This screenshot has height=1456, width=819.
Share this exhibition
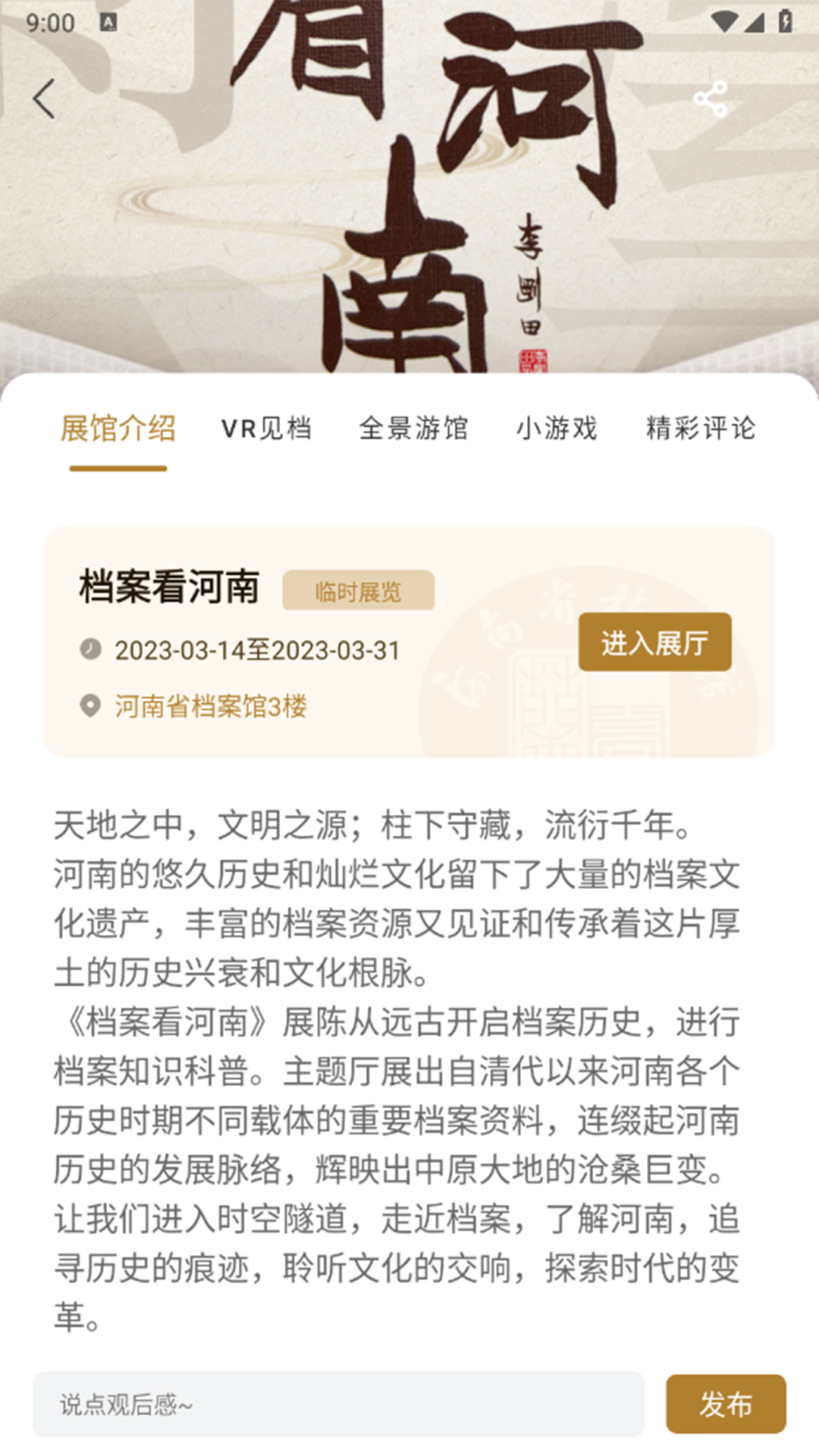[x=710, y=99]
